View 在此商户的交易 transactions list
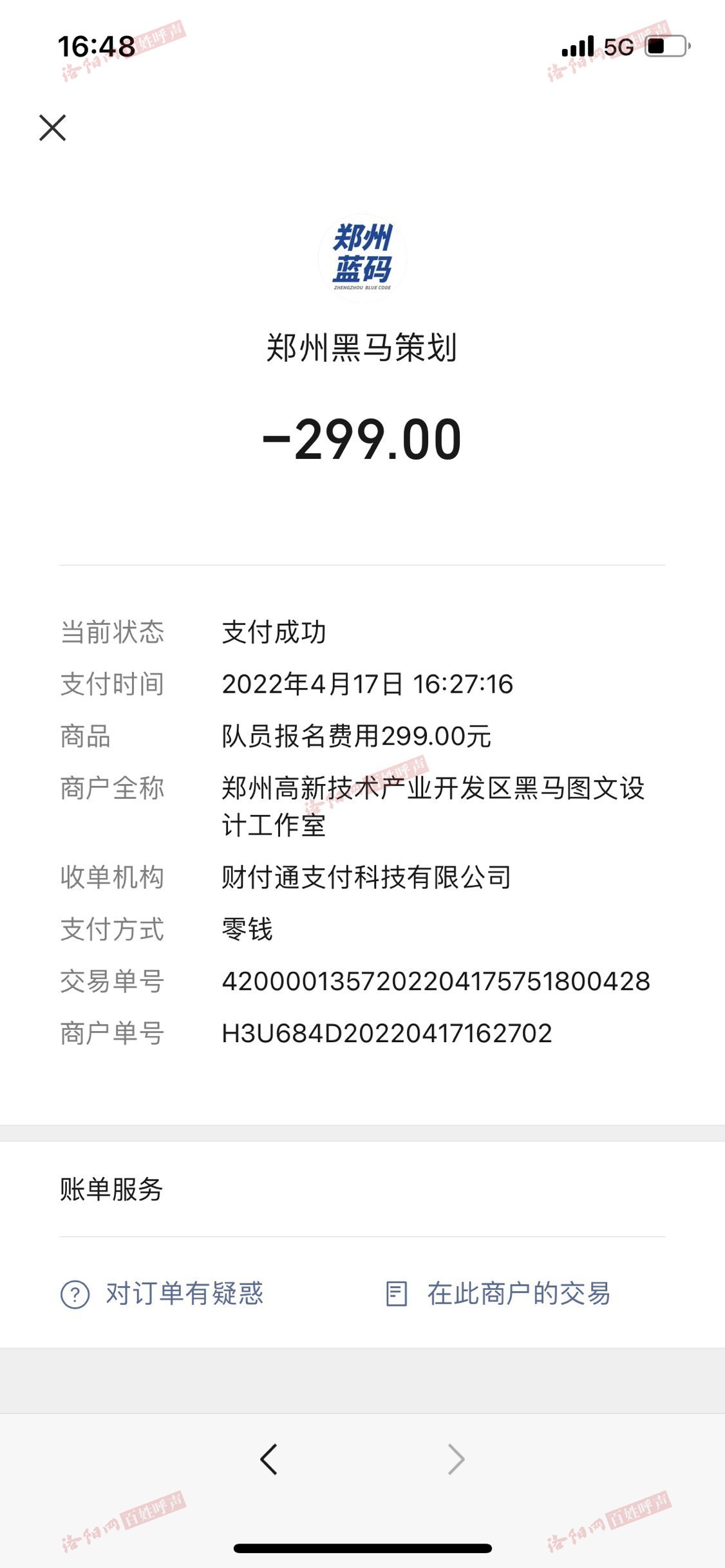 pos(498,1293)
